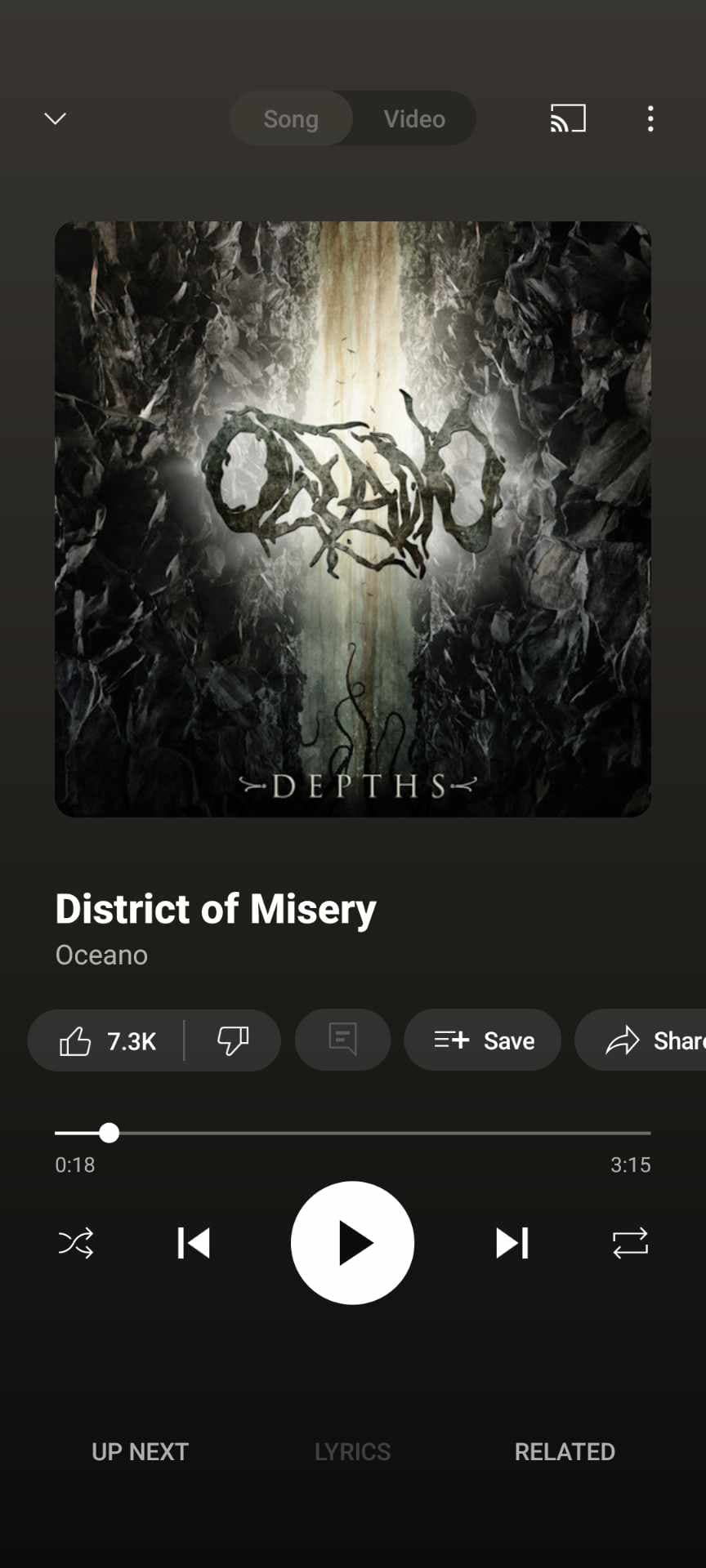706x1568 pixels.
Task: Switch to Video mode
Action: coord(414,119)
